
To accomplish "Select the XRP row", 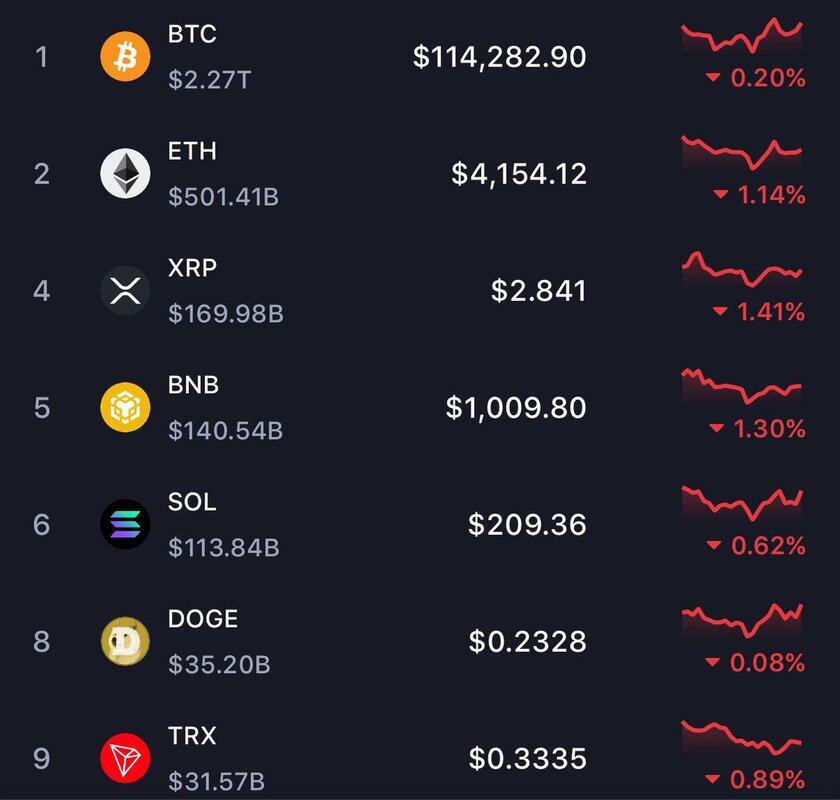I will click(x=420, y=291).
